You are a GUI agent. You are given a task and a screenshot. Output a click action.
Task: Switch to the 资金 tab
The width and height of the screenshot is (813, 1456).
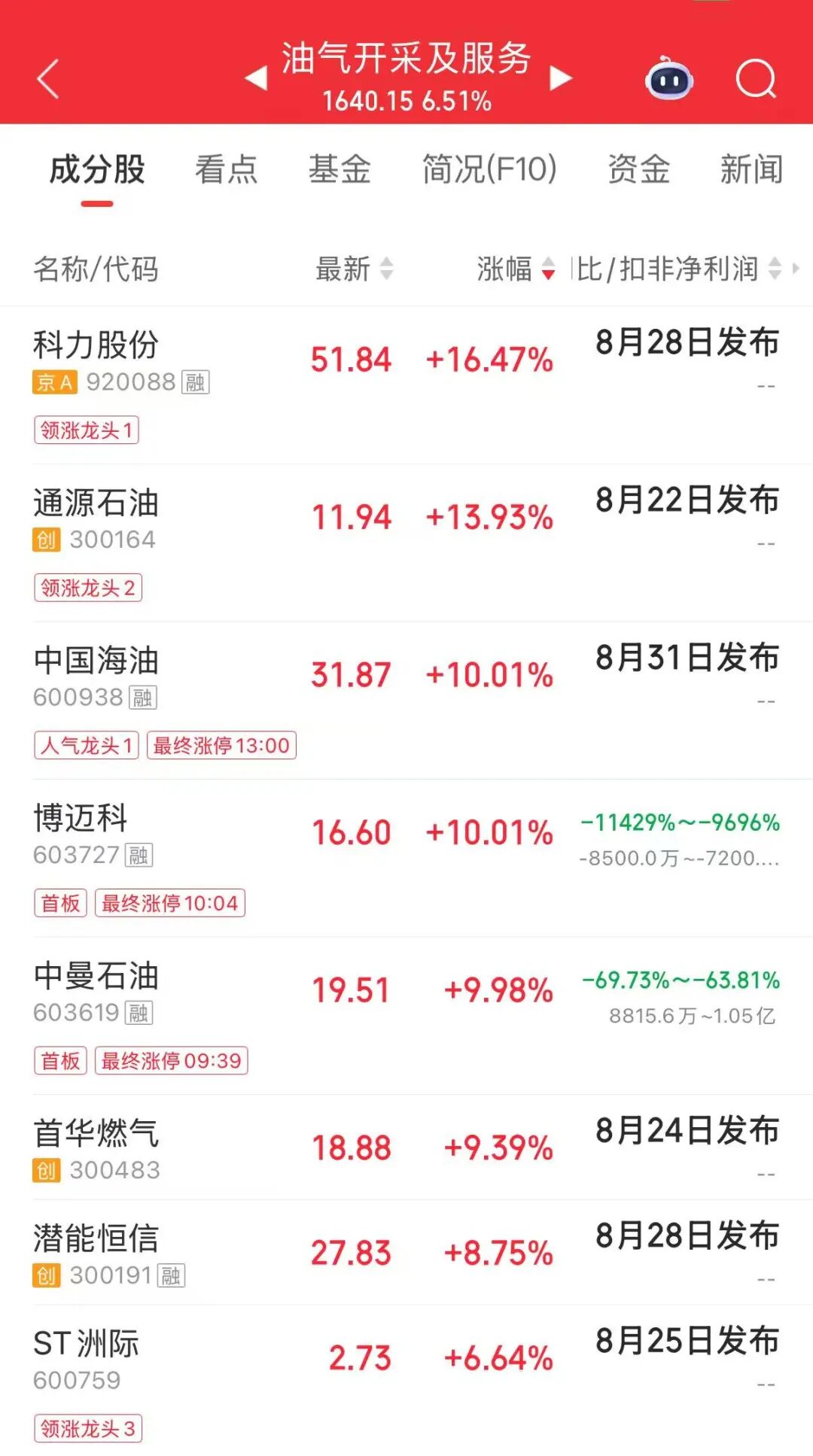pos(639,169)
